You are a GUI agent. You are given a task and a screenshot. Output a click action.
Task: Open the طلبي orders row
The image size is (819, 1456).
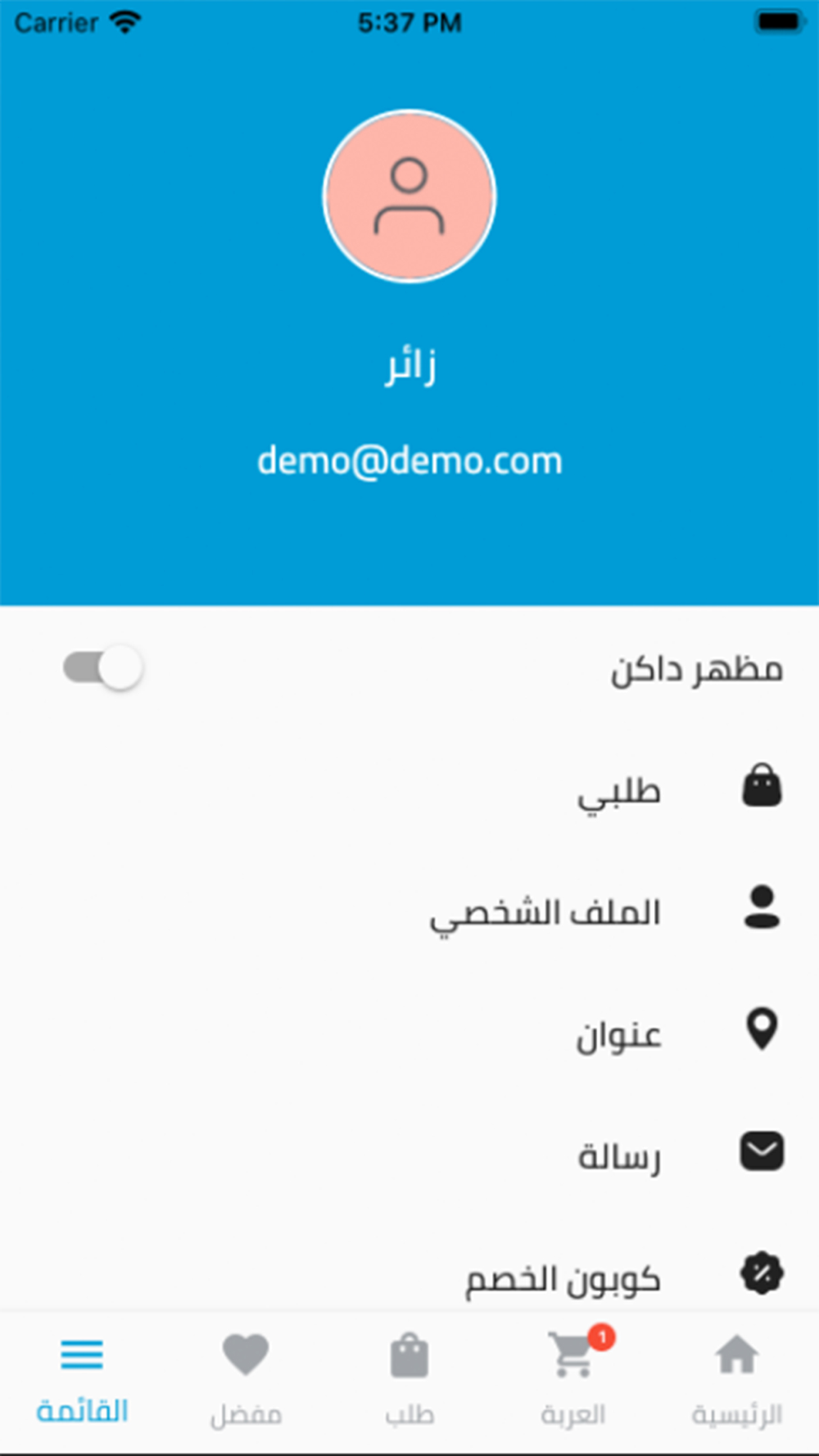pyautogui.click(x=619, y=791)
